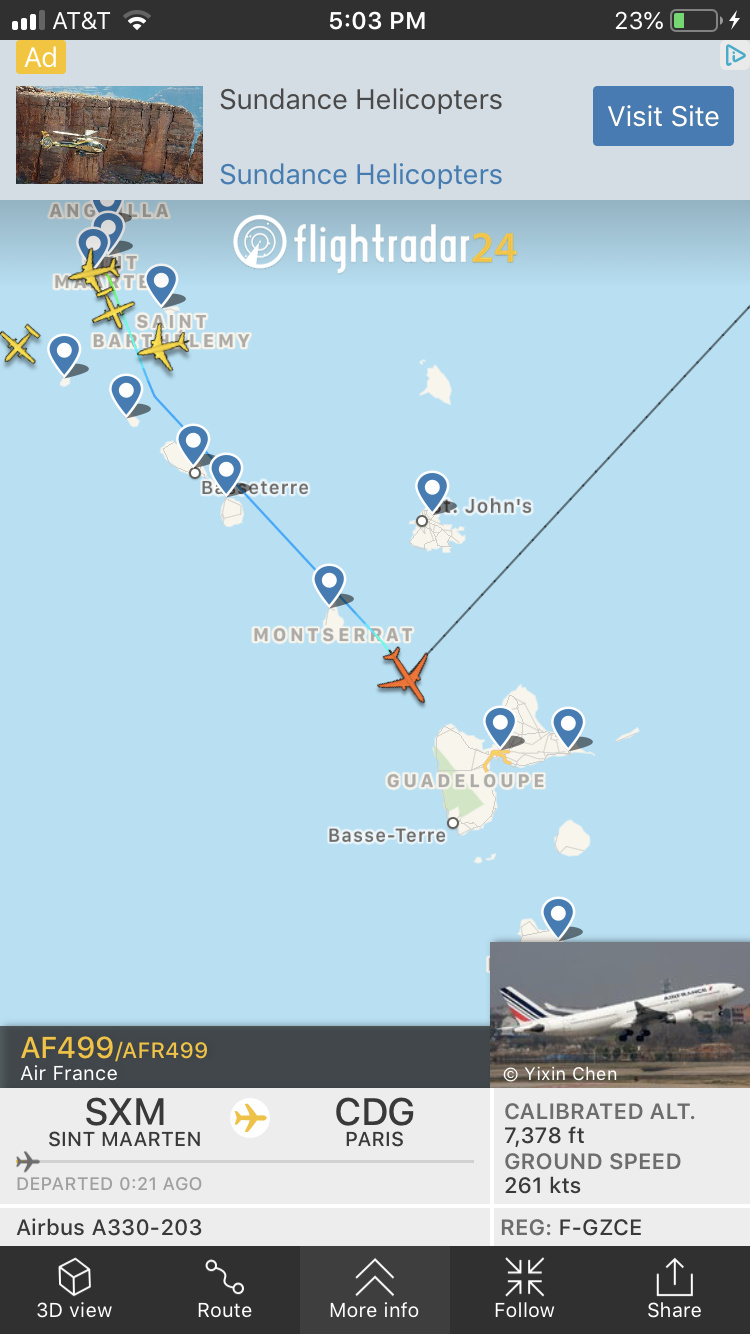Tap Visit Site on Sundance Helicopters ad

[663, 116]
